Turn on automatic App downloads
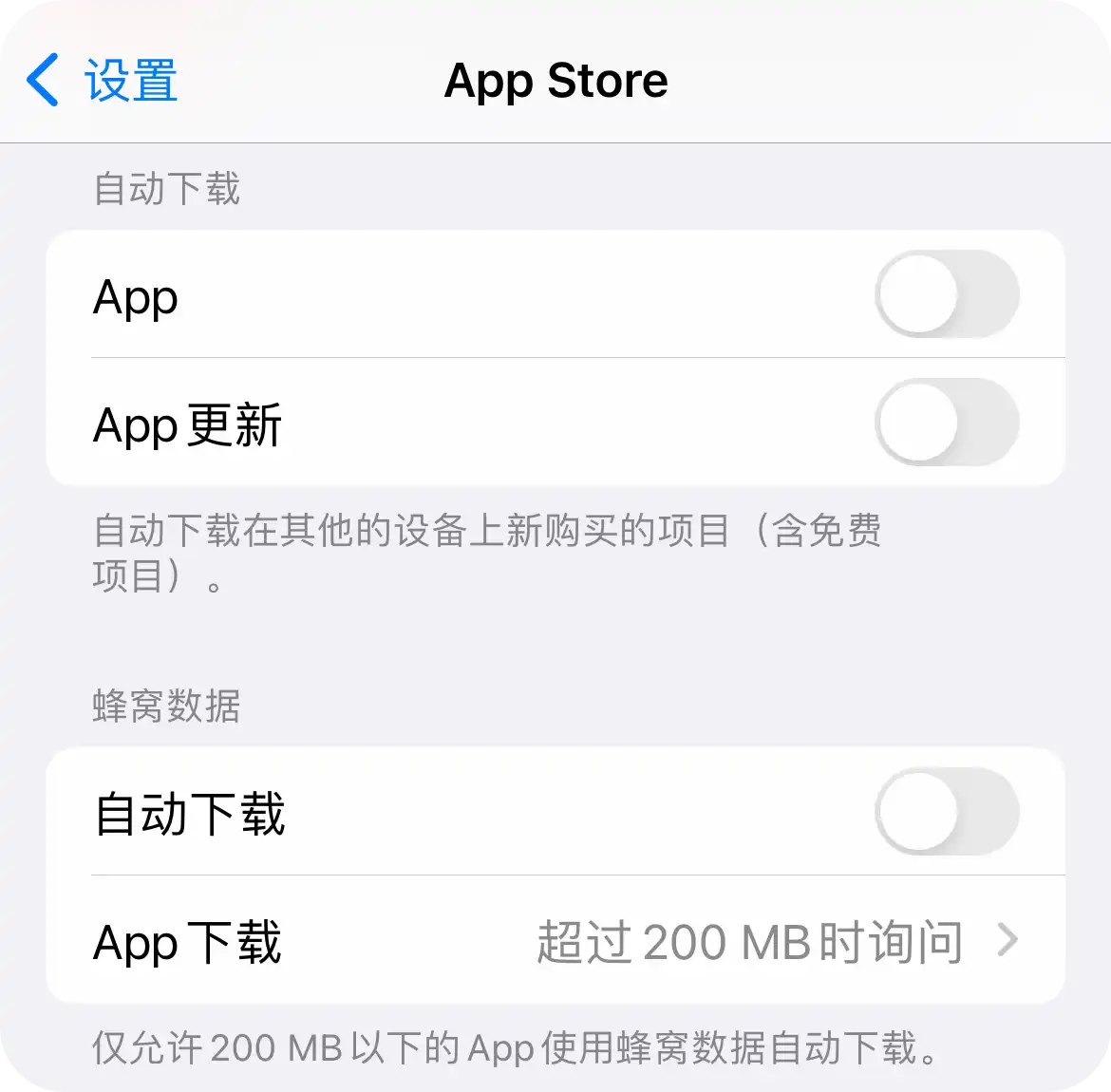 (946, 295)
